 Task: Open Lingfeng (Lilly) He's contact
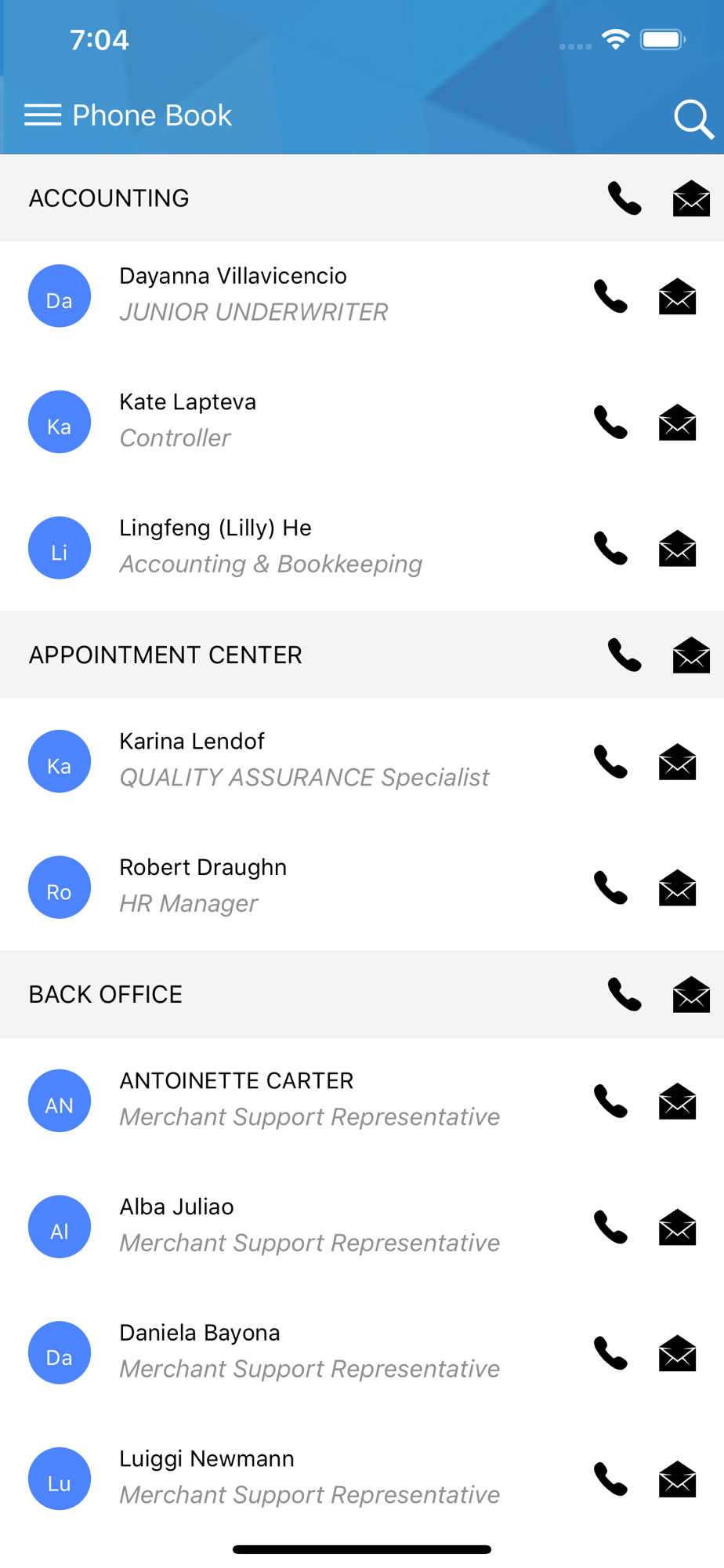[270, 546]
